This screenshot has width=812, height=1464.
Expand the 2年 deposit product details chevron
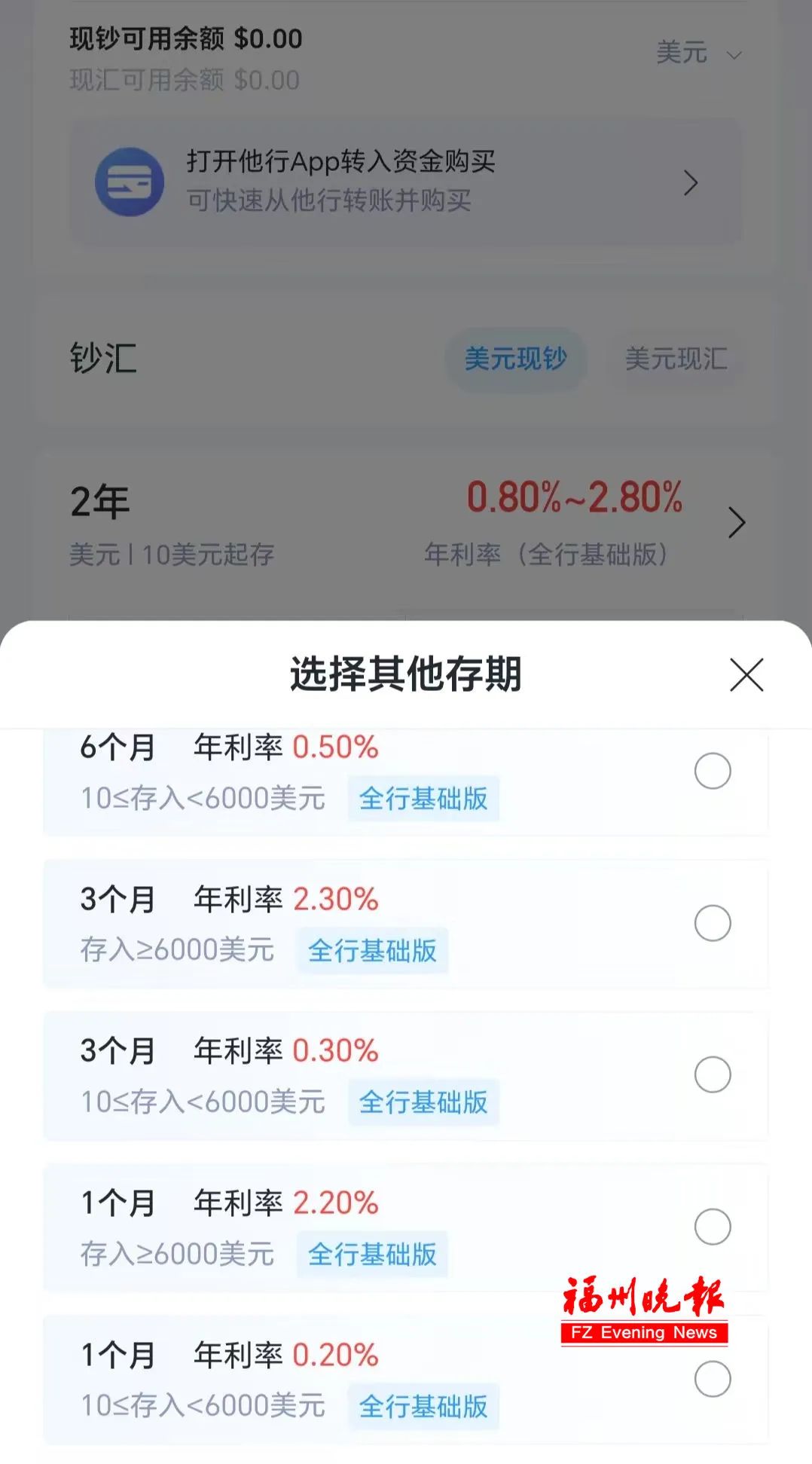click(x=737, y=522)
